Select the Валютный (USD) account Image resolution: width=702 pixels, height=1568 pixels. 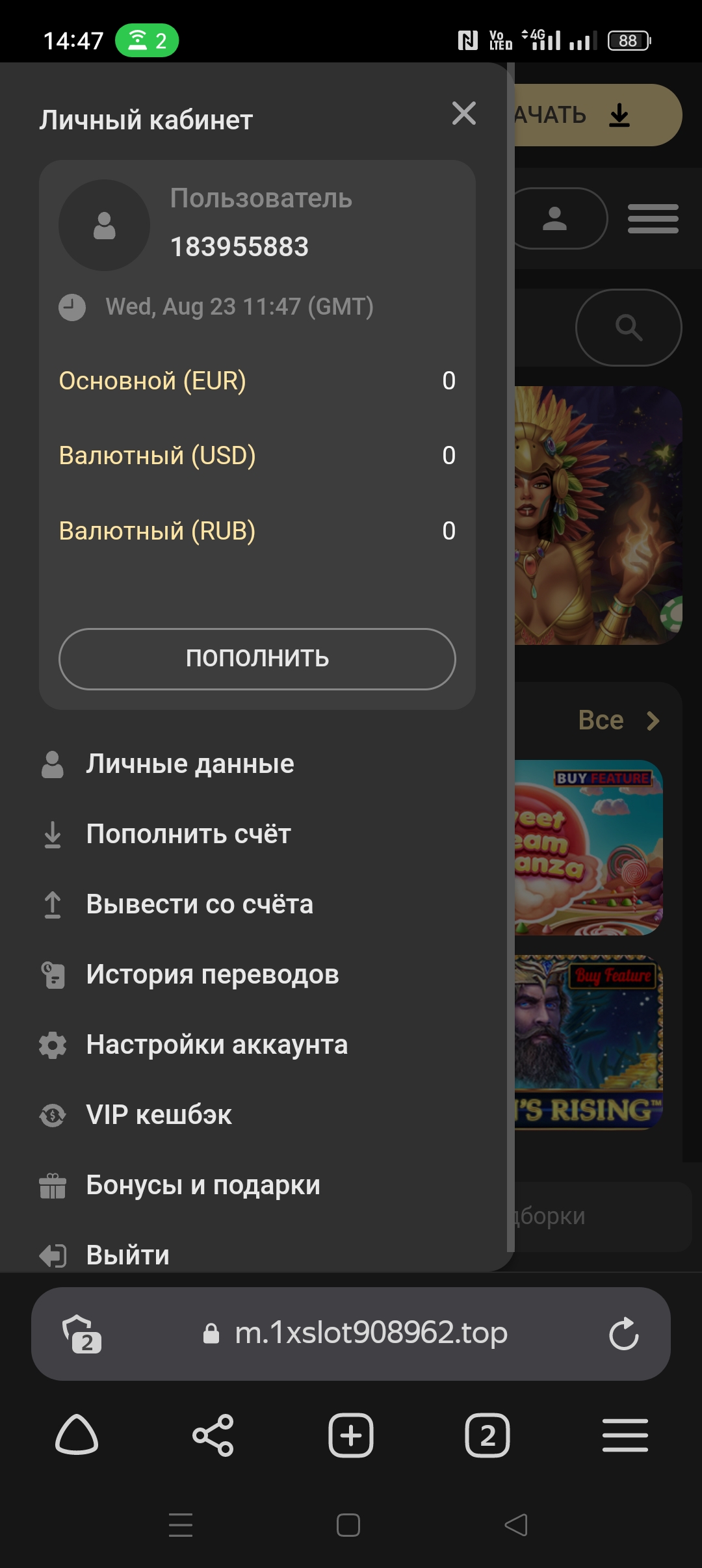tap(157, 456)
